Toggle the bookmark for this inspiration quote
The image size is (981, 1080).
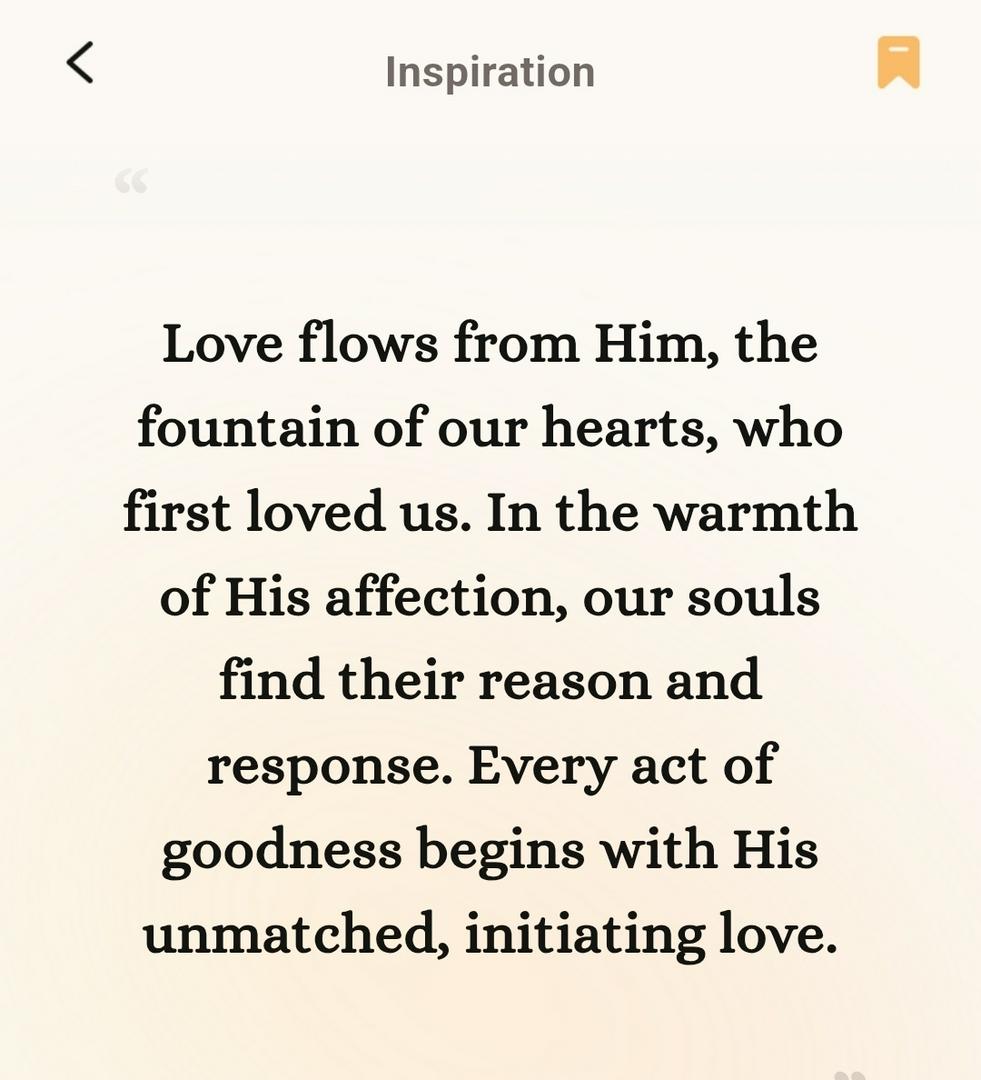[x=898, y=63]
